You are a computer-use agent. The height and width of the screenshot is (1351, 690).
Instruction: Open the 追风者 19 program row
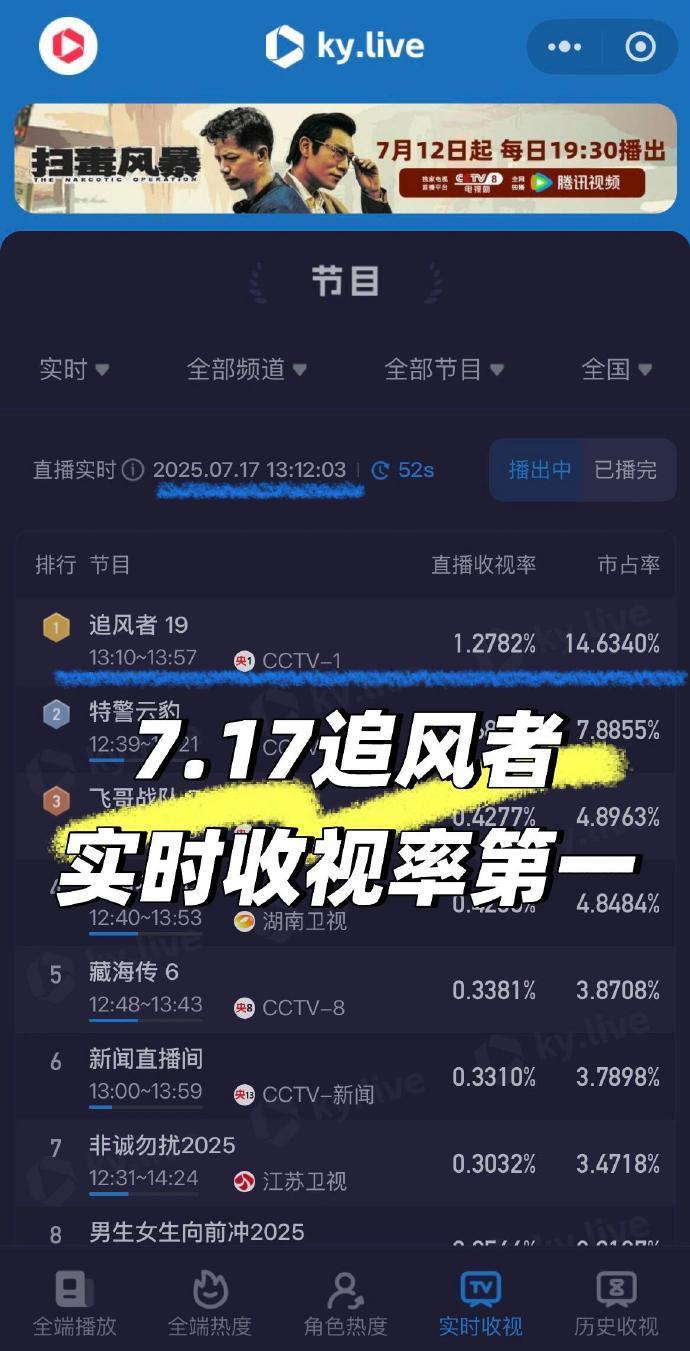[345, 642]
